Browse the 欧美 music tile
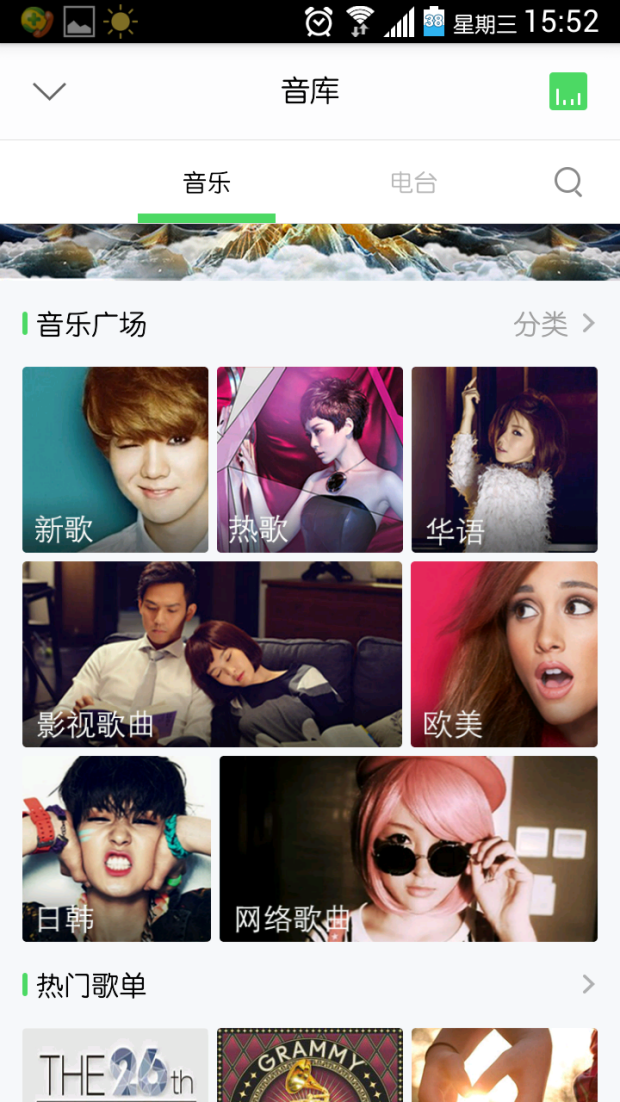 pos(504,654)
